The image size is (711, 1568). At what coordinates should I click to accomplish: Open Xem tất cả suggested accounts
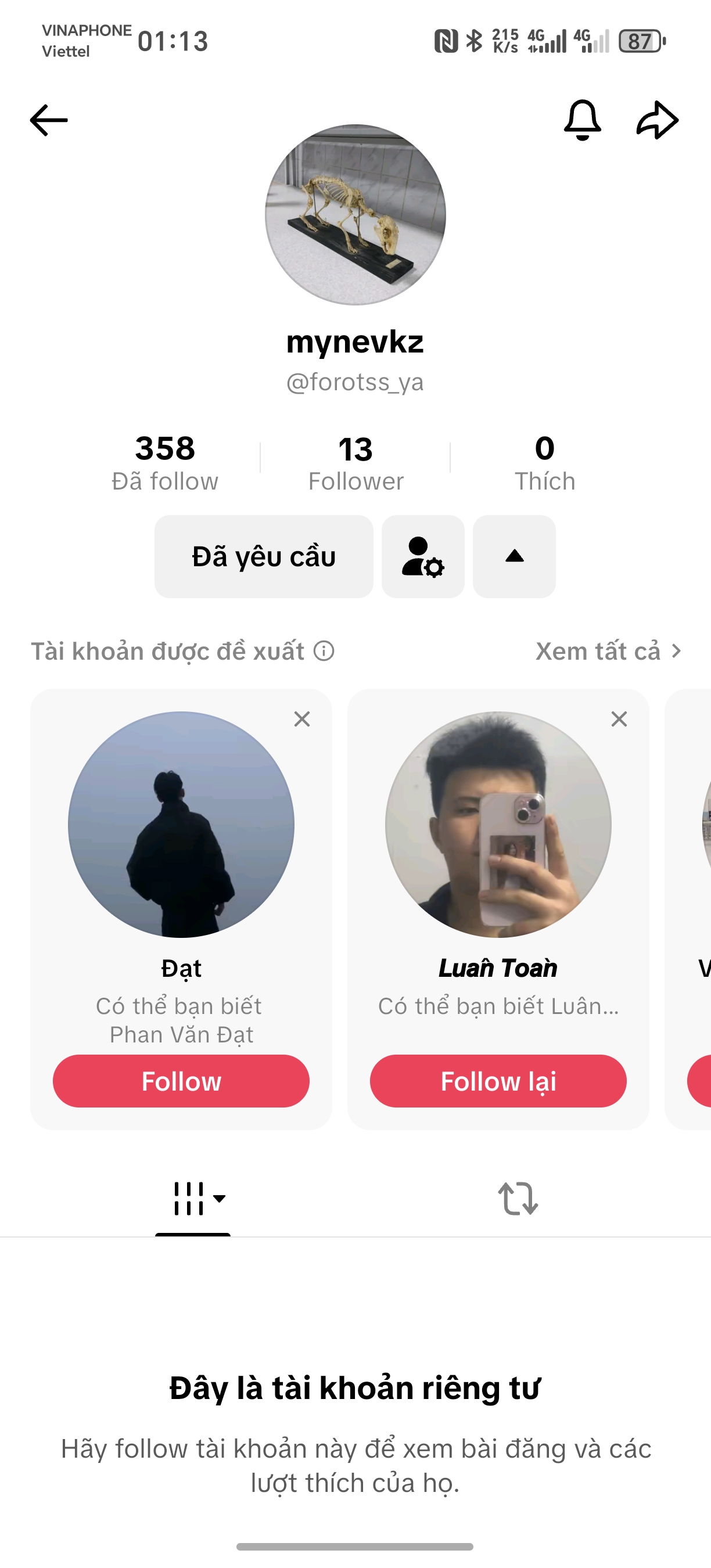(x=608, y=652)
